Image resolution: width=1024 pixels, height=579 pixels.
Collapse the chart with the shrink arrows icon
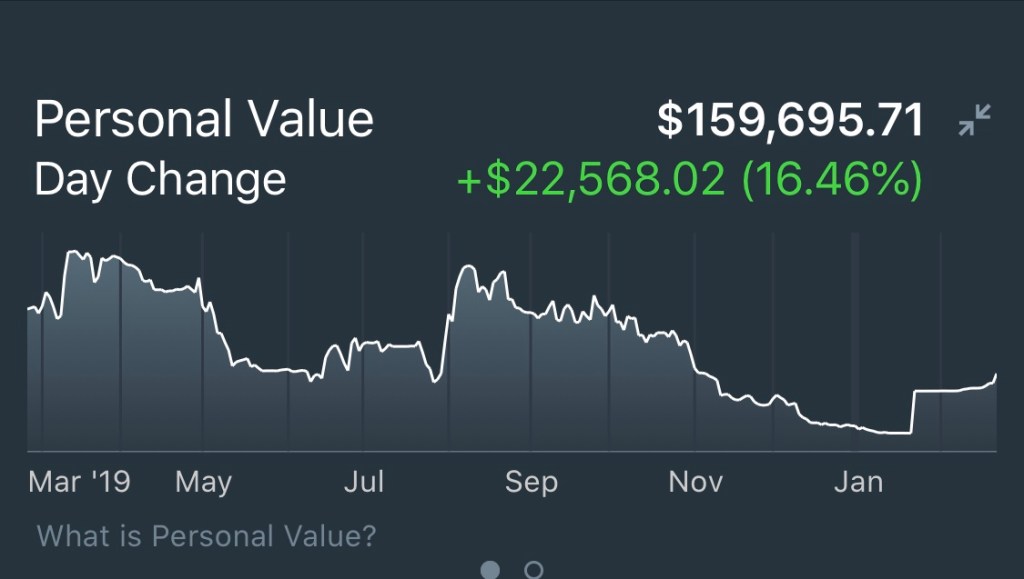974,120
